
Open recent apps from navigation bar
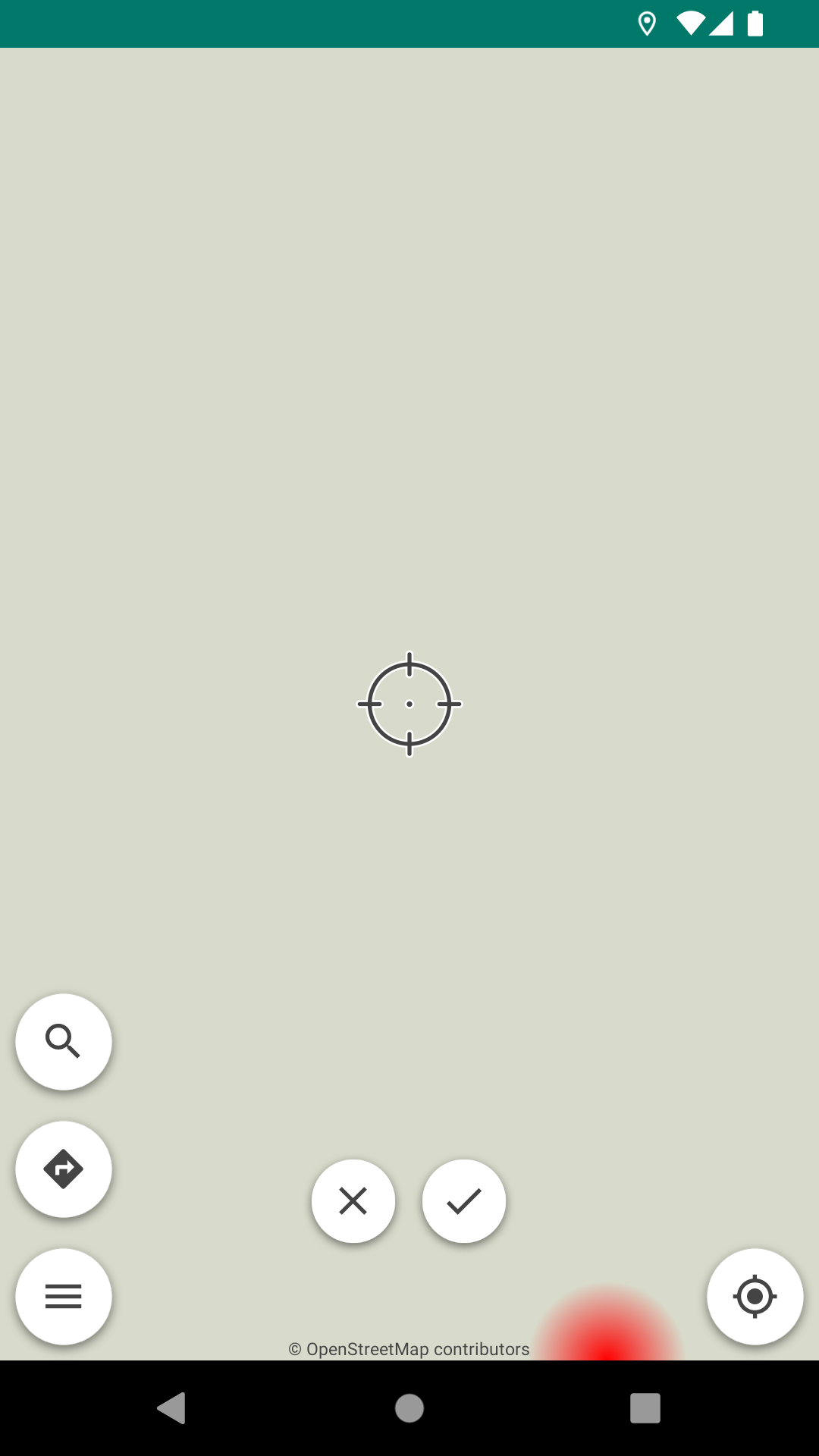pos(645,1408)
